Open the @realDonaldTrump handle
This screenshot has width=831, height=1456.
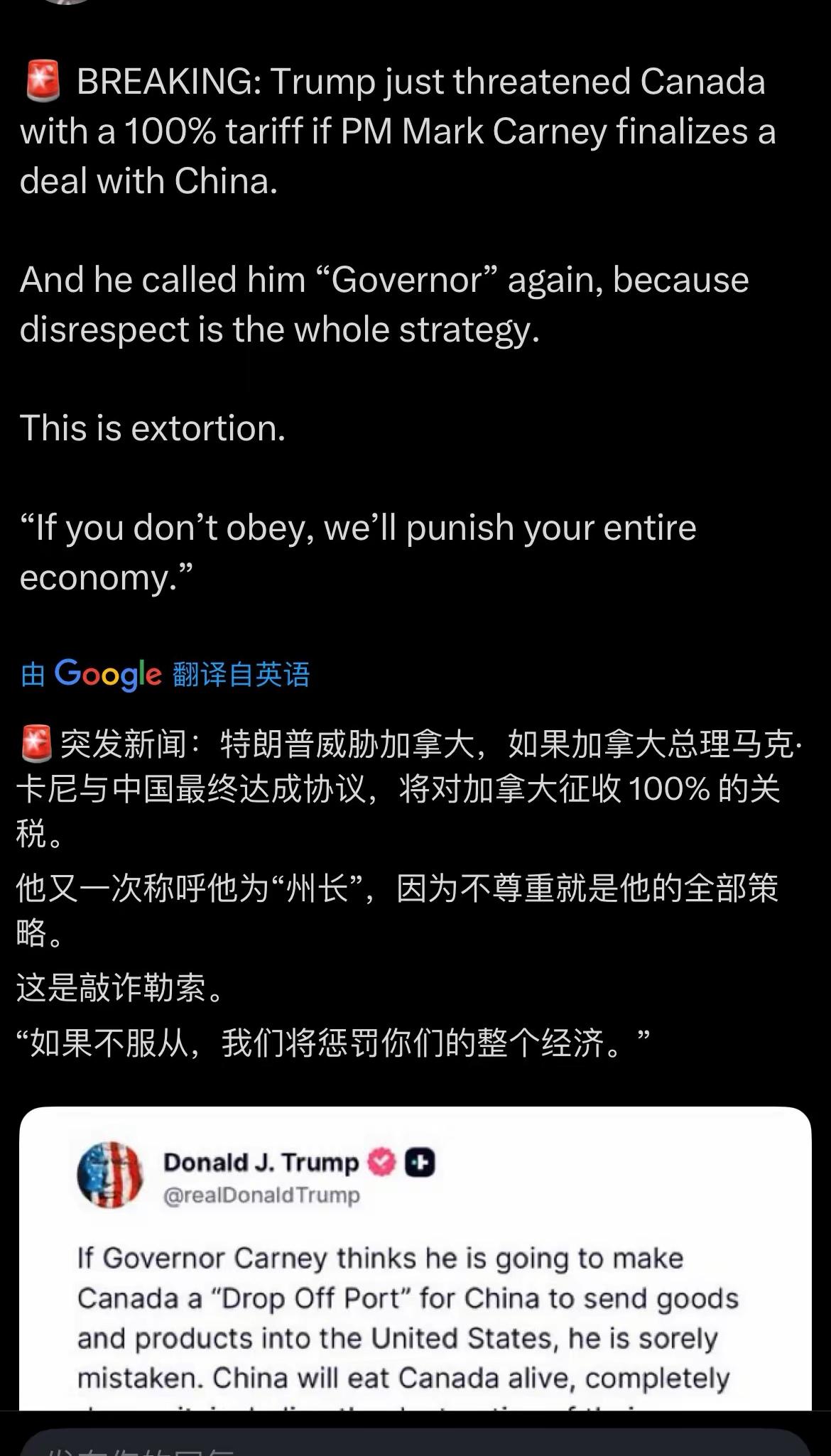point(259,1193)
